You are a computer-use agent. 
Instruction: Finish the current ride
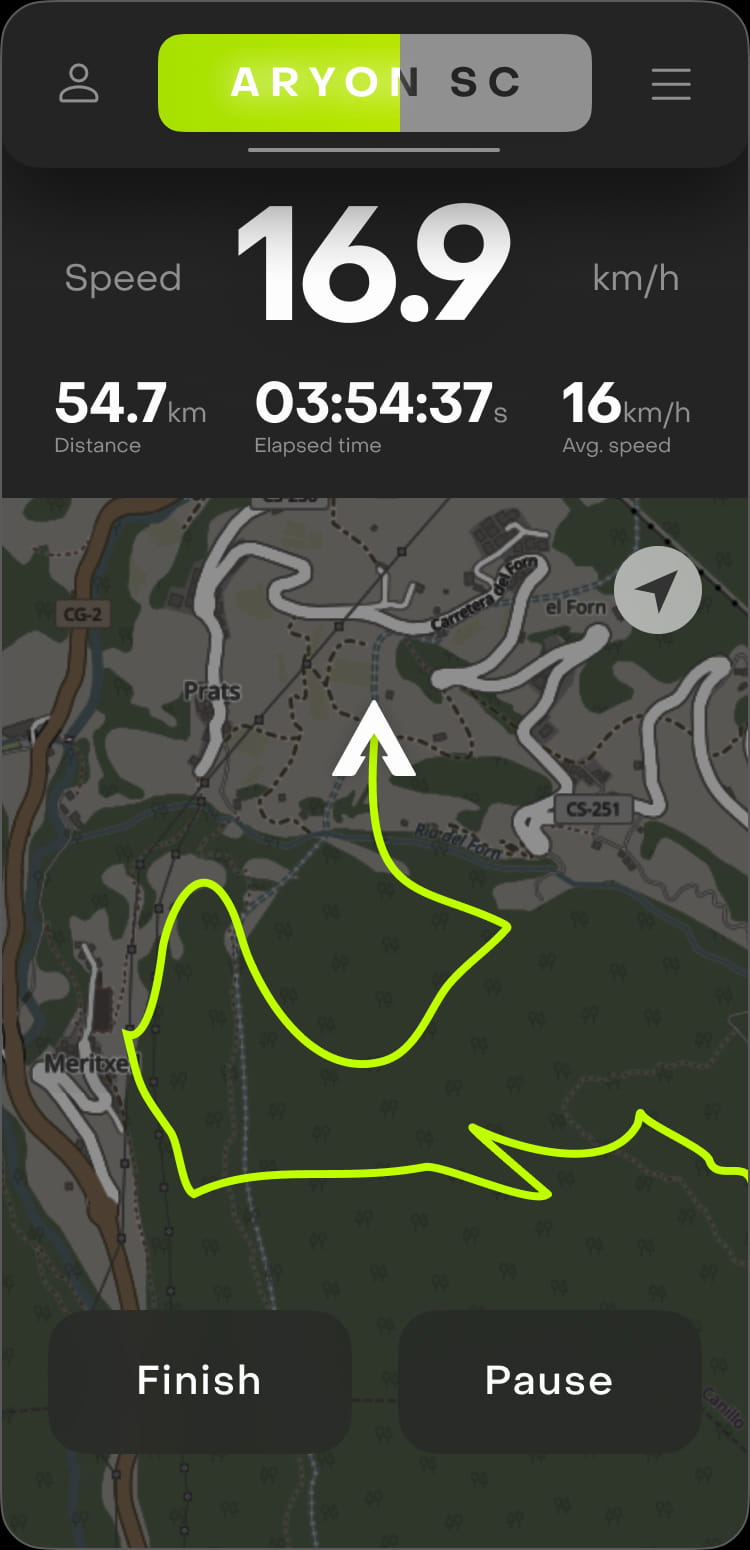(199, 1381)
